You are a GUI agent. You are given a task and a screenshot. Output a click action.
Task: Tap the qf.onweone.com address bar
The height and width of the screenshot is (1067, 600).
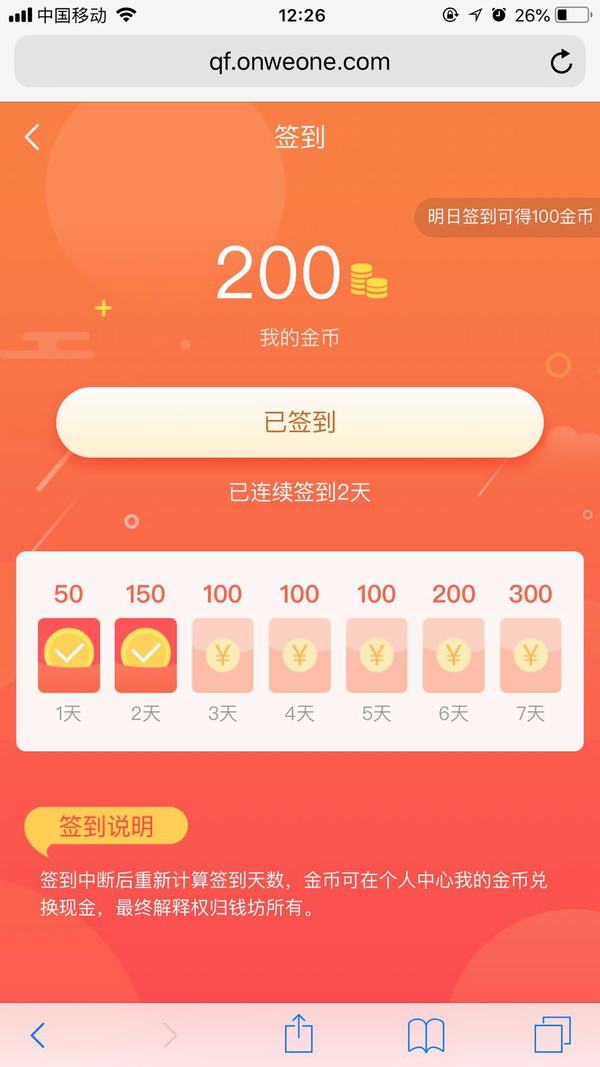pos(299,62)
